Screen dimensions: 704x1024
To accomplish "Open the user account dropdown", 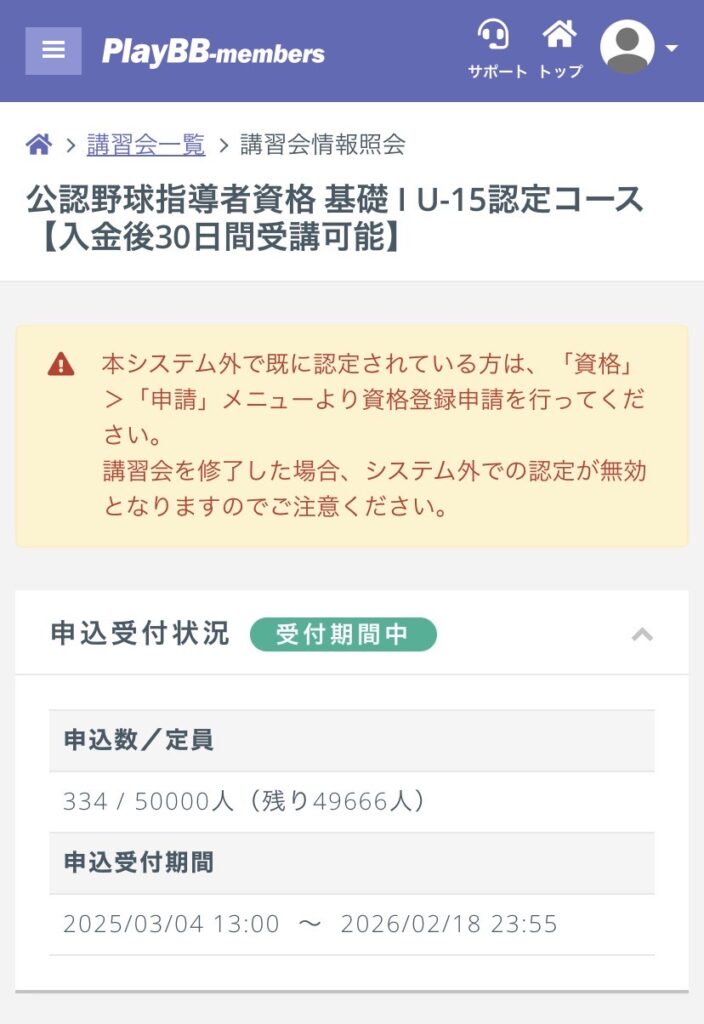I will click(x=640, y=47).
